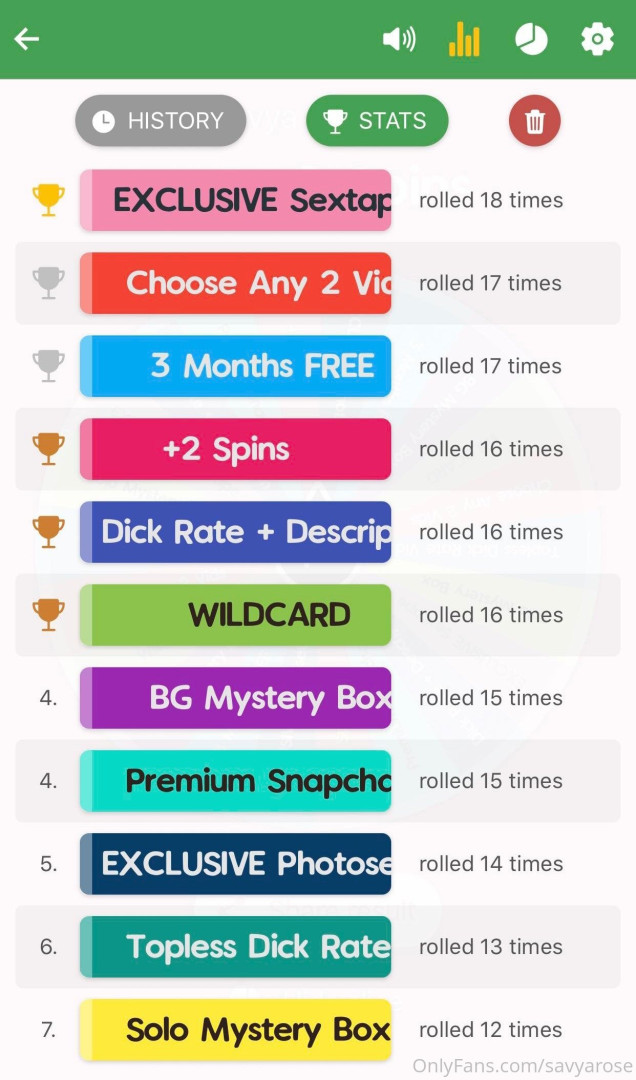Go back with the arrow icon
Screen dimensions: 636x1080
click(x=27, y=39)
